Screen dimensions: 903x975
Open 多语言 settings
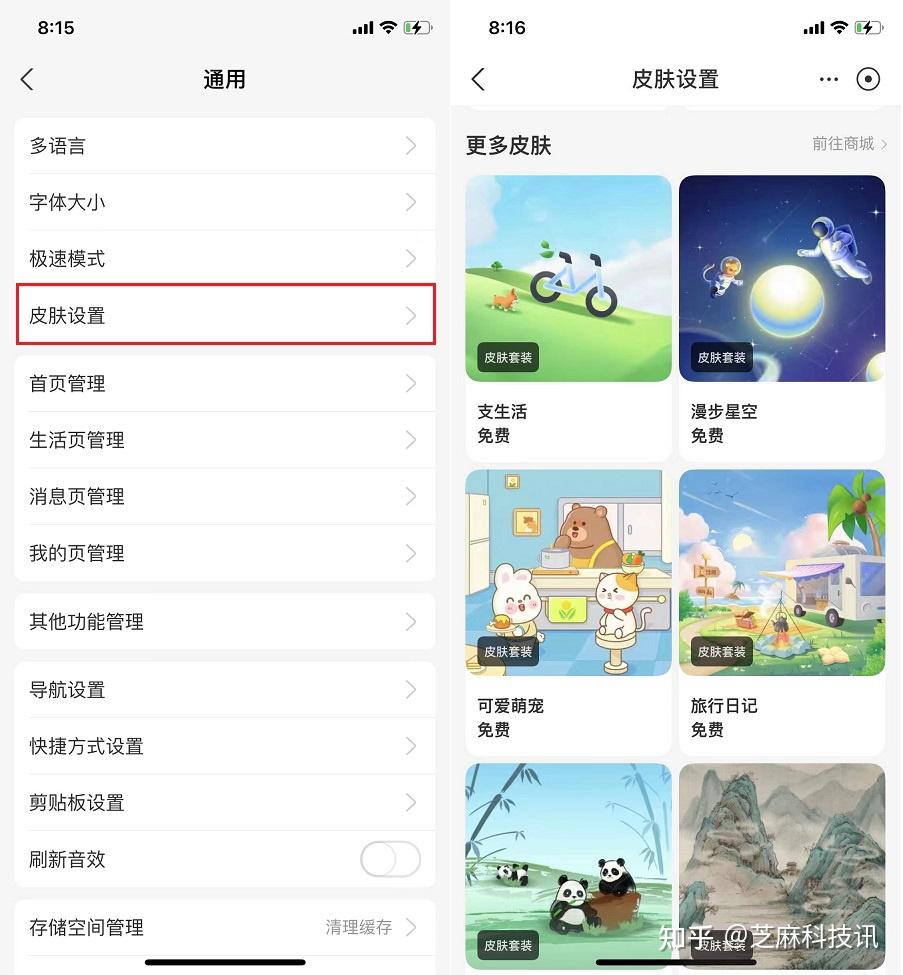click(x=224, y=146)
